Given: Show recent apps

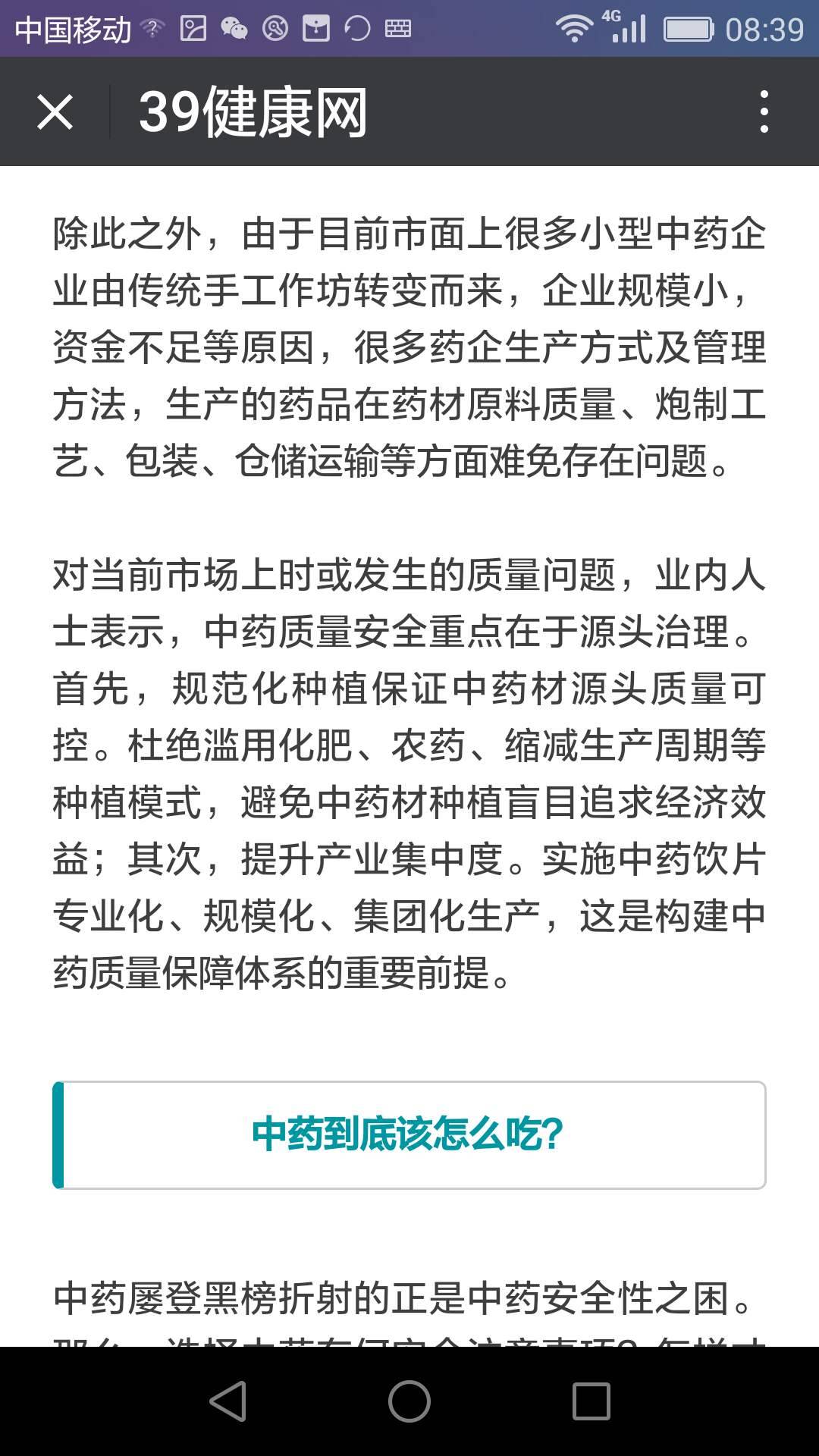Looking at the screenshot, I should [x=591, y=1401].
